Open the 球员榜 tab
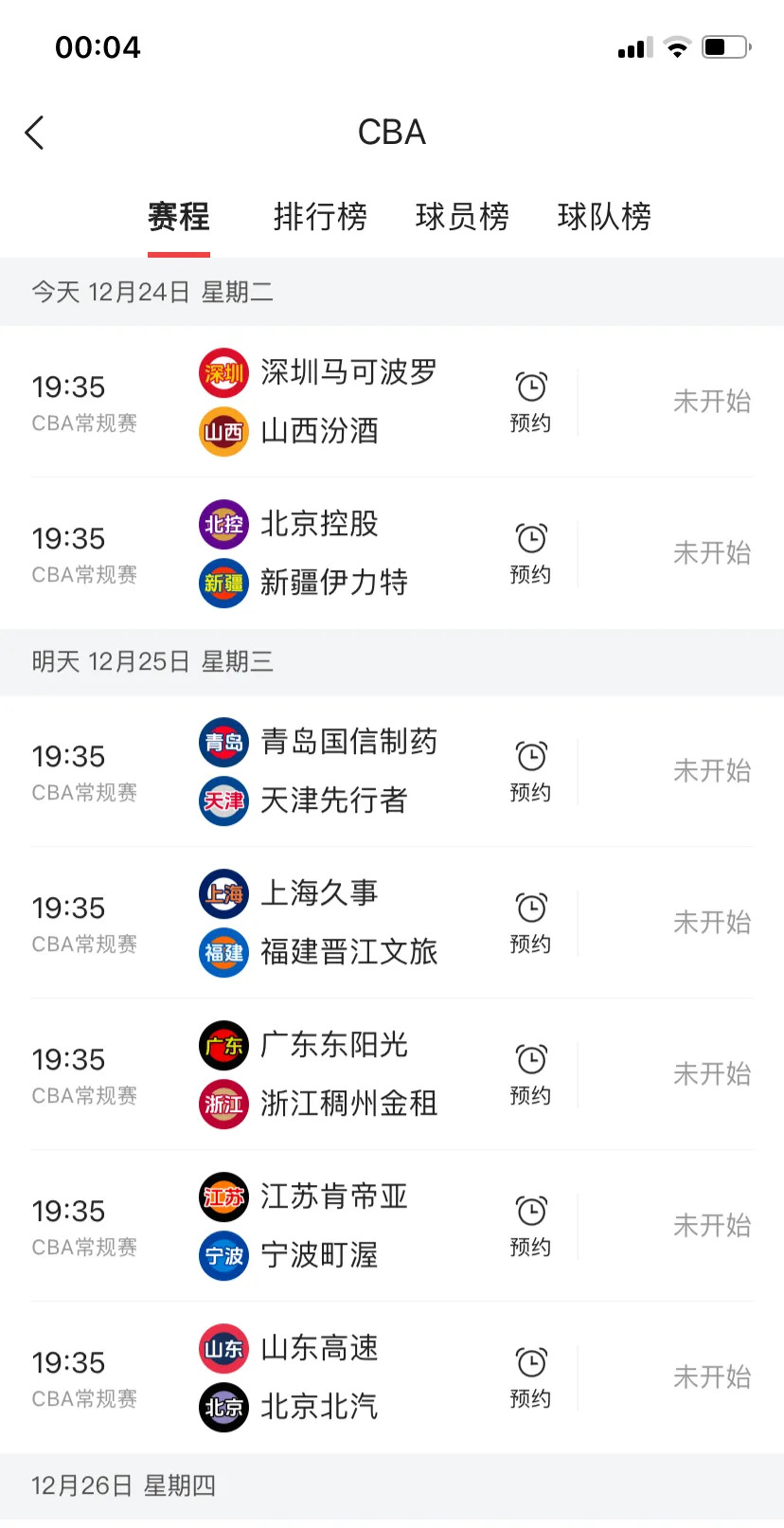Image resolution: width=784 pixels, height=1528 pixels. click(462, 217)
